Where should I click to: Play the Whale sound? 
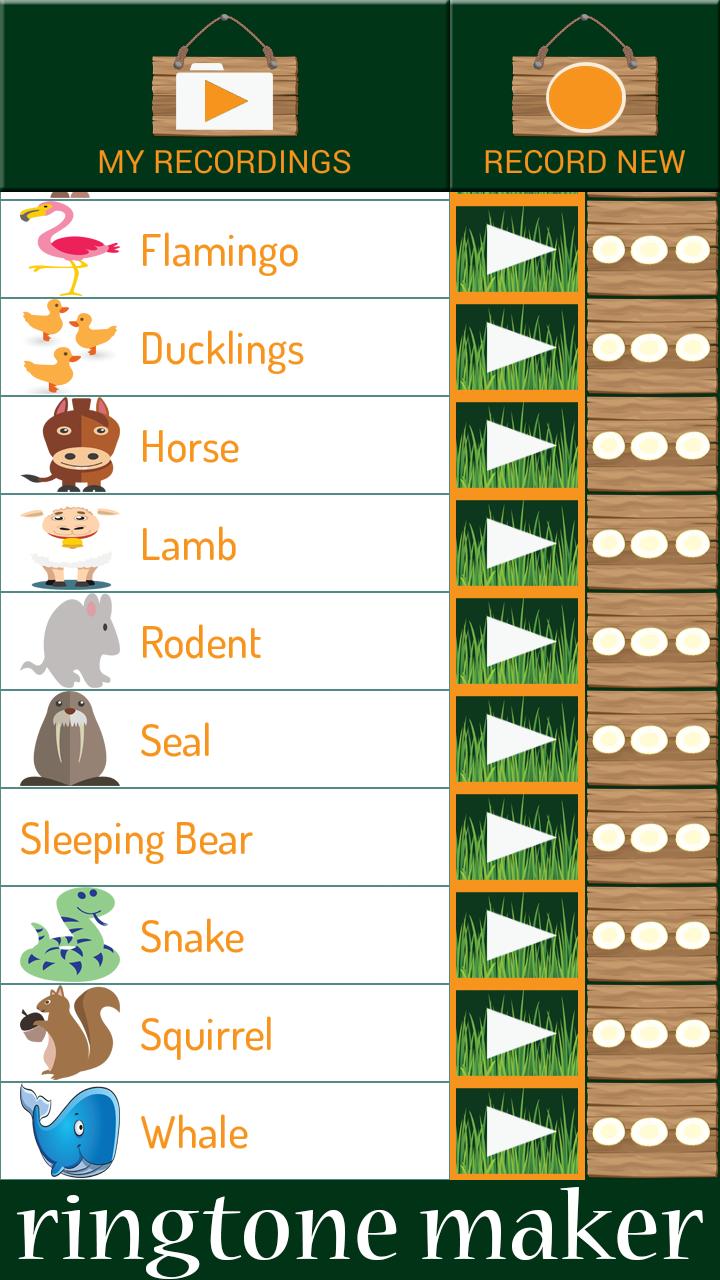(518, 1131)
